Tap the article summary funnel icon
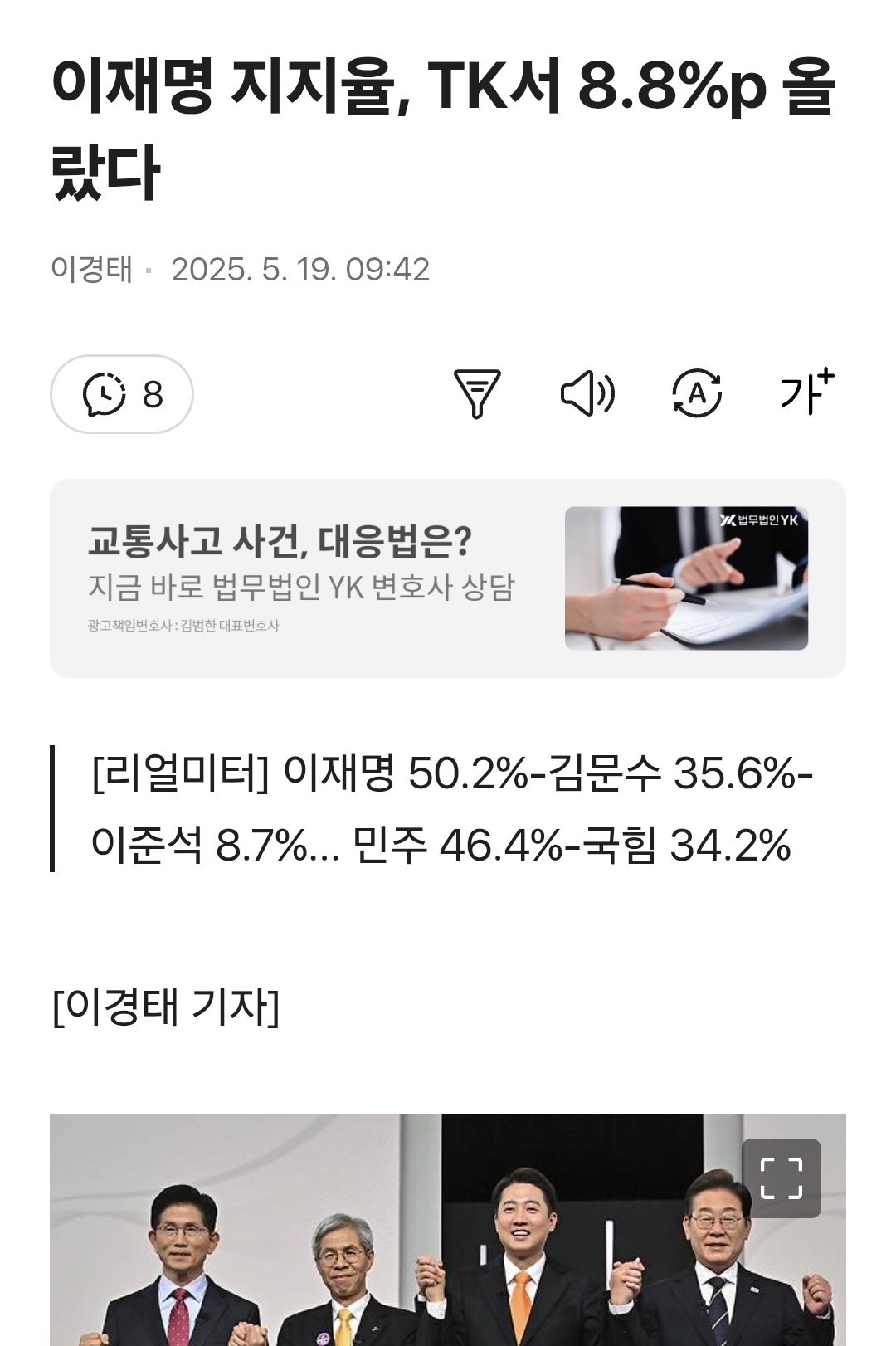 [477, 393]
